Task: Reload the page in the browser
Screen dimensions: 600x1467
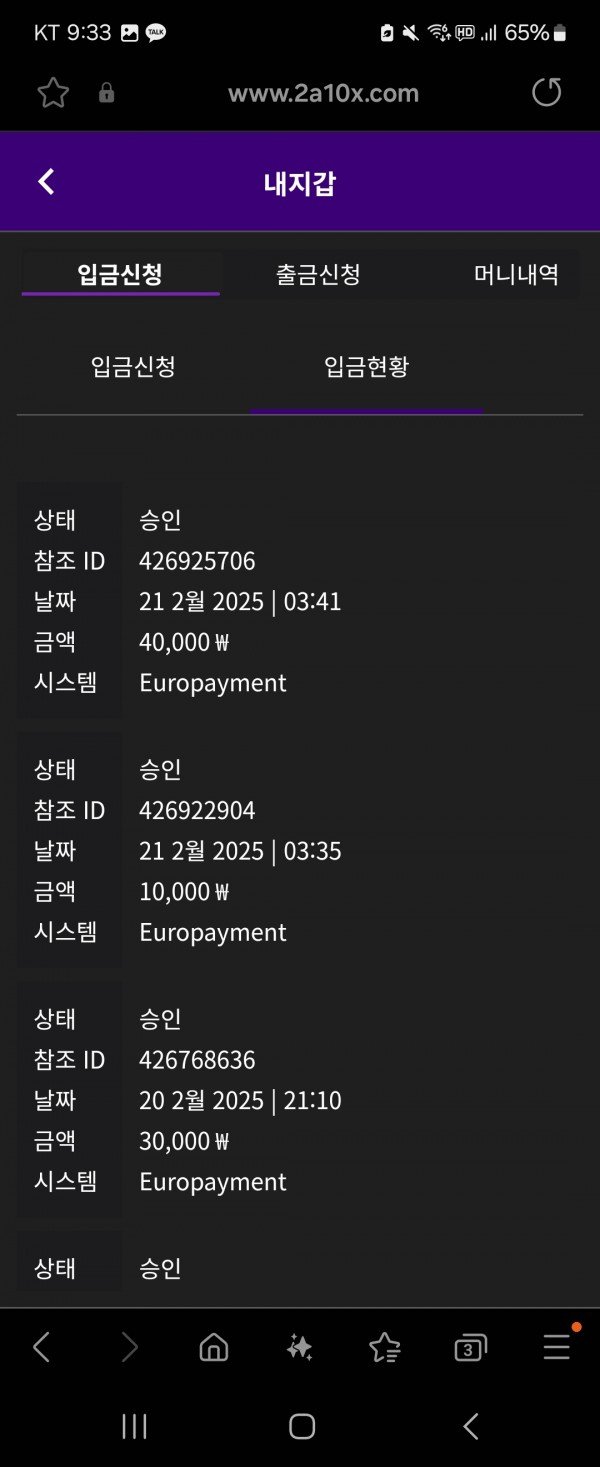Action: (546, 93)
